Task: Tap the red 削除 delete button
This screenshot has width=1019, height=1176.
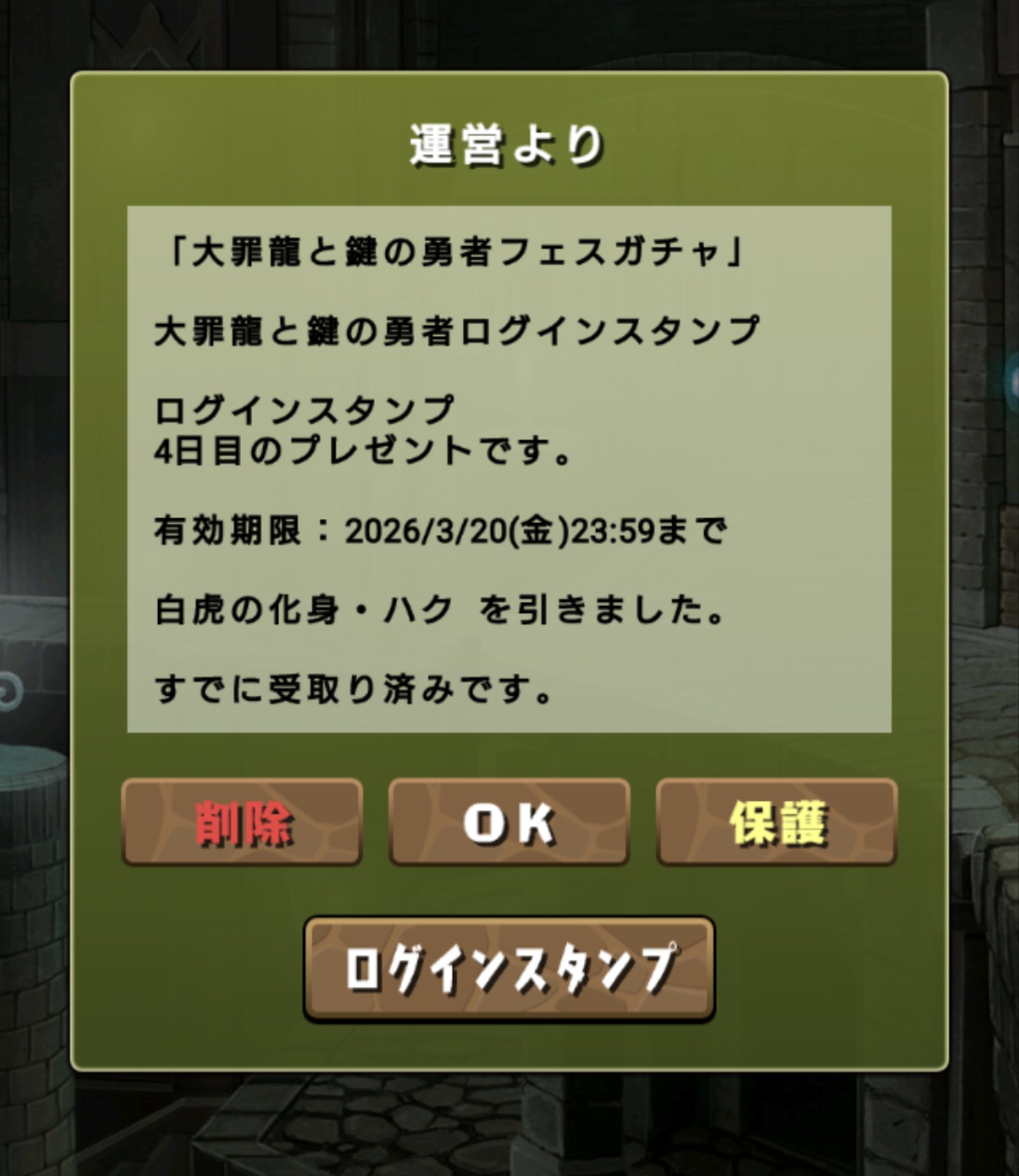Action: point(242,822)
